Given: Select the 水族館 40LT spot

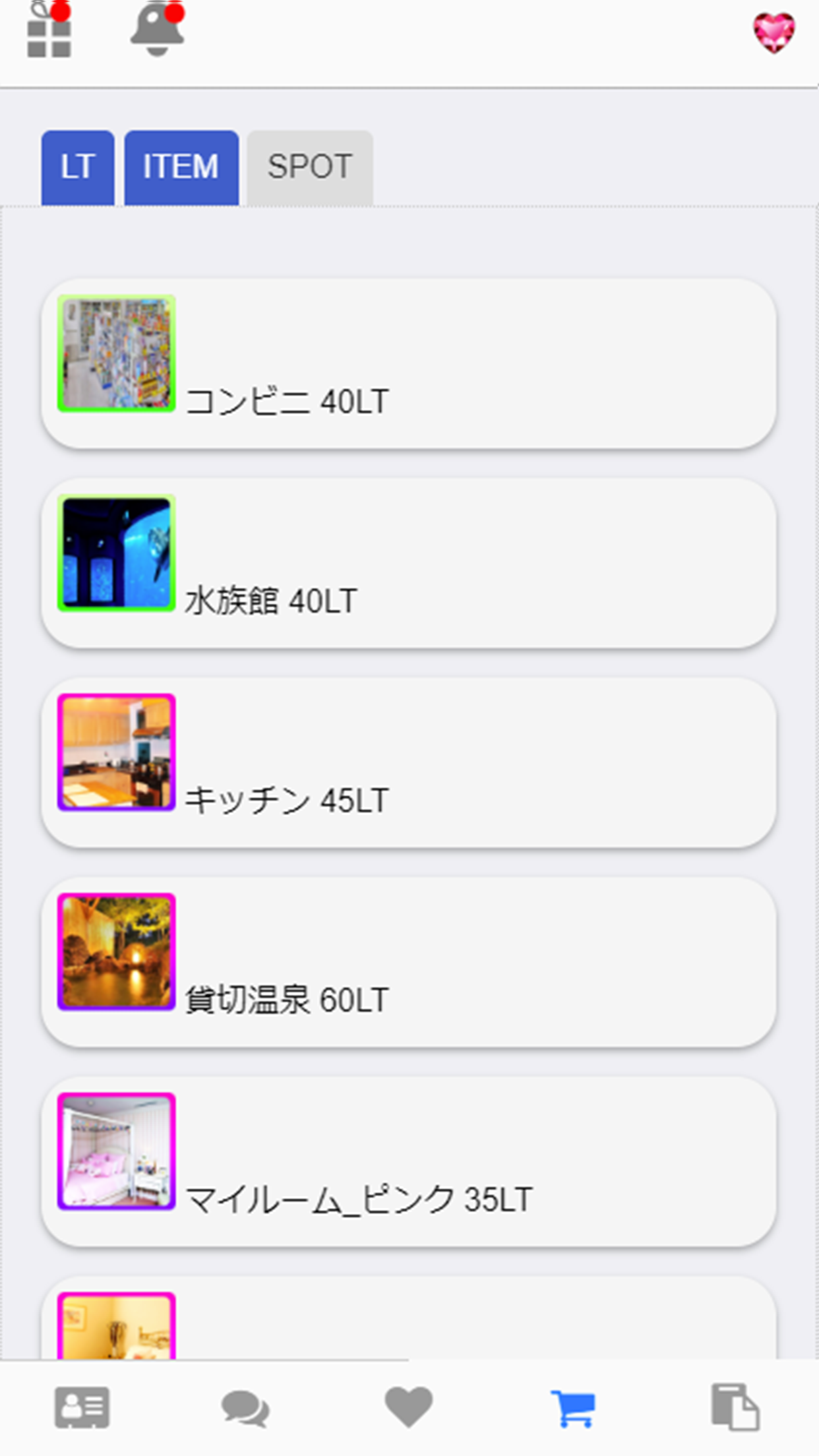Looking at the screenshot, I should tap(409, 564).
